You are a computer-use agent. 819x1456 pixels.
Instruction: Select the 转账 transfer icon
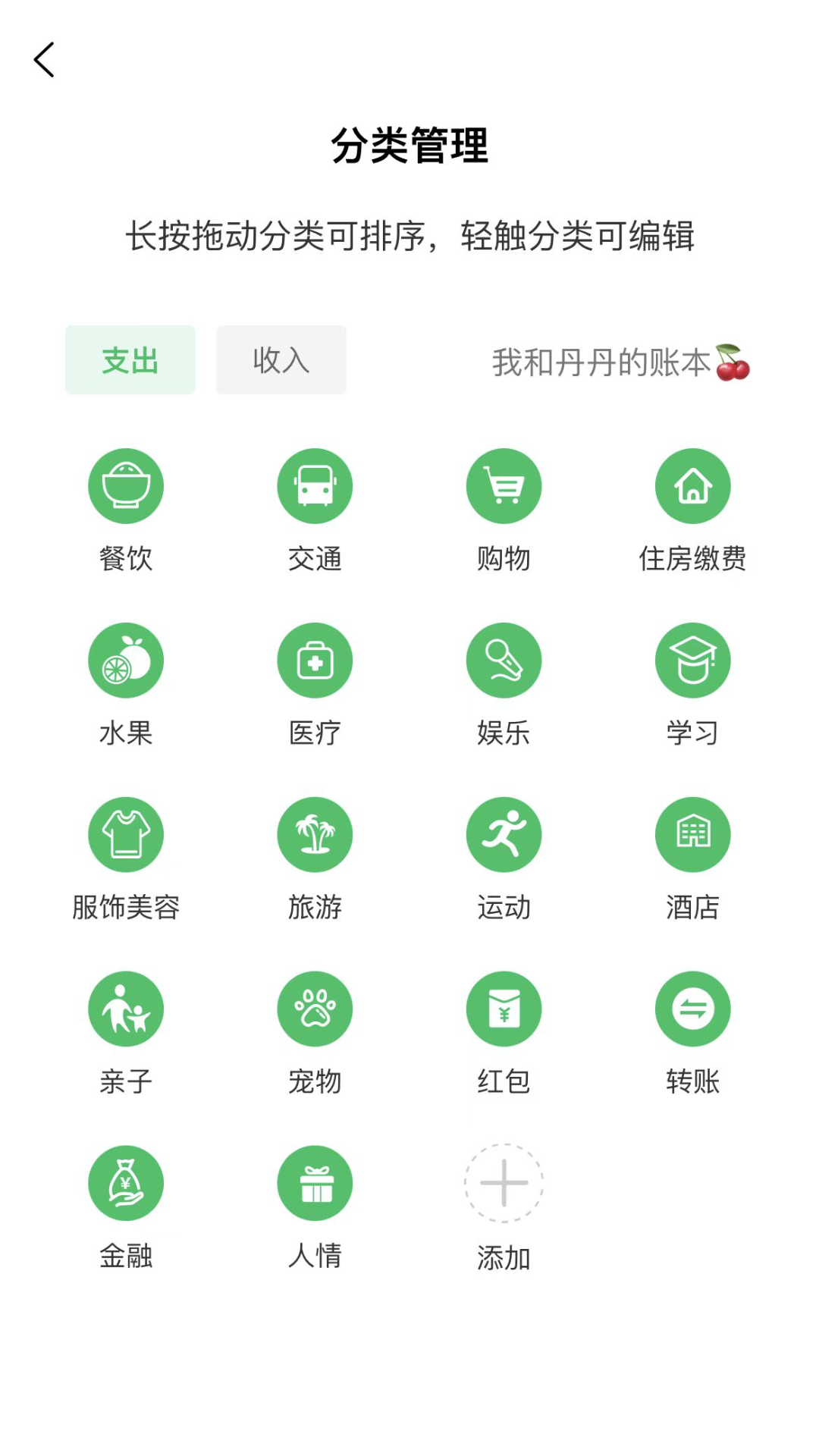click(692, 1009)
